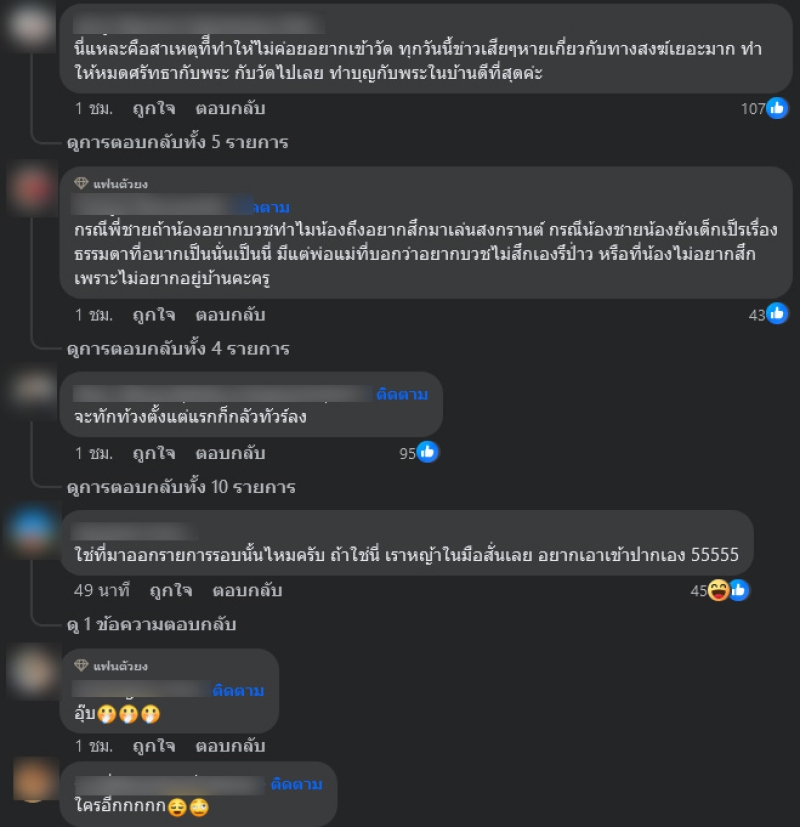This screenshot has height=827, width=800.
Task: View reactions on the 95-like comment
Action: [419, 453]
